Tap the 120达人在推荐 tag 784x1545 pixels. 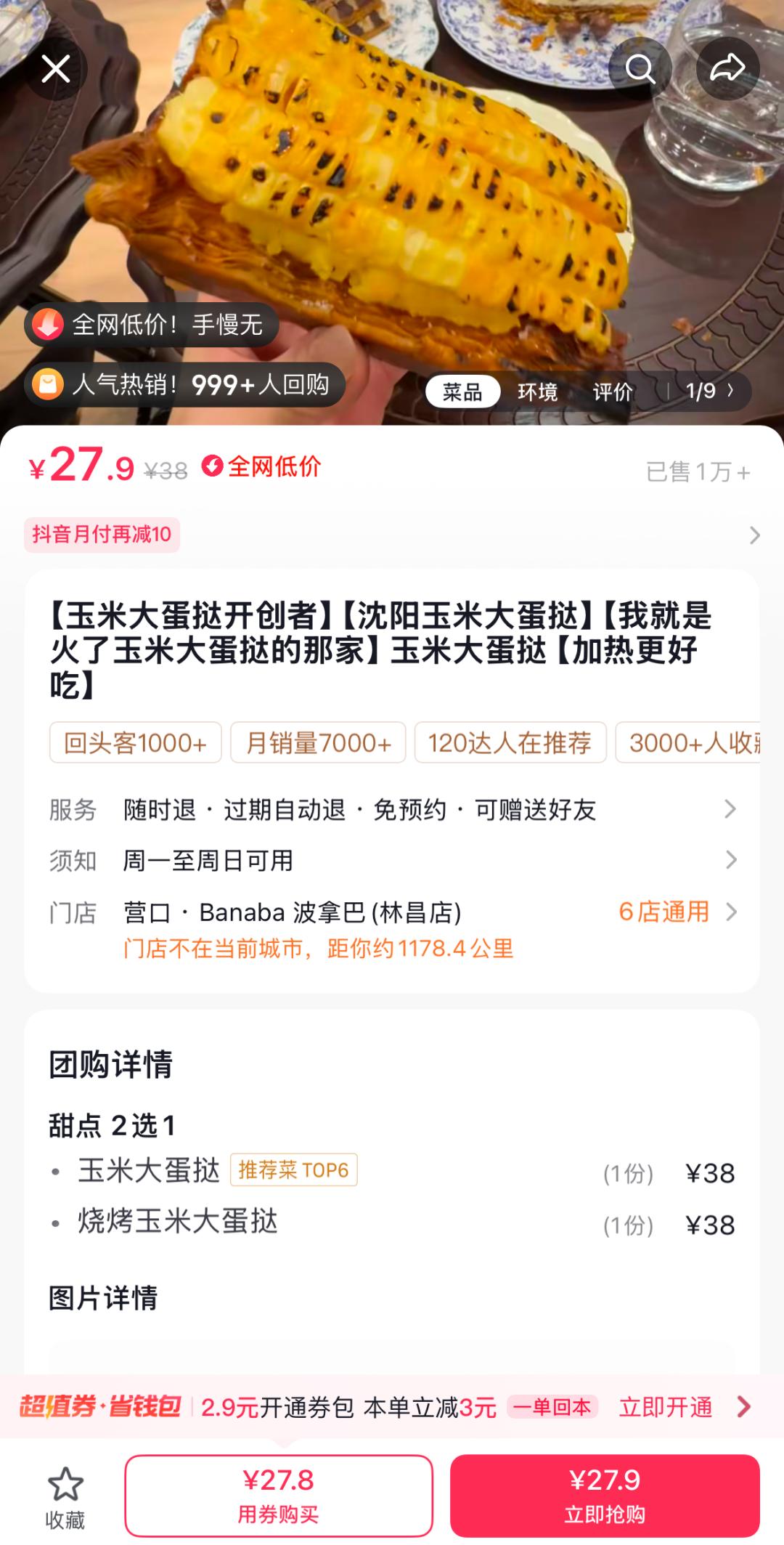(510, 742)
